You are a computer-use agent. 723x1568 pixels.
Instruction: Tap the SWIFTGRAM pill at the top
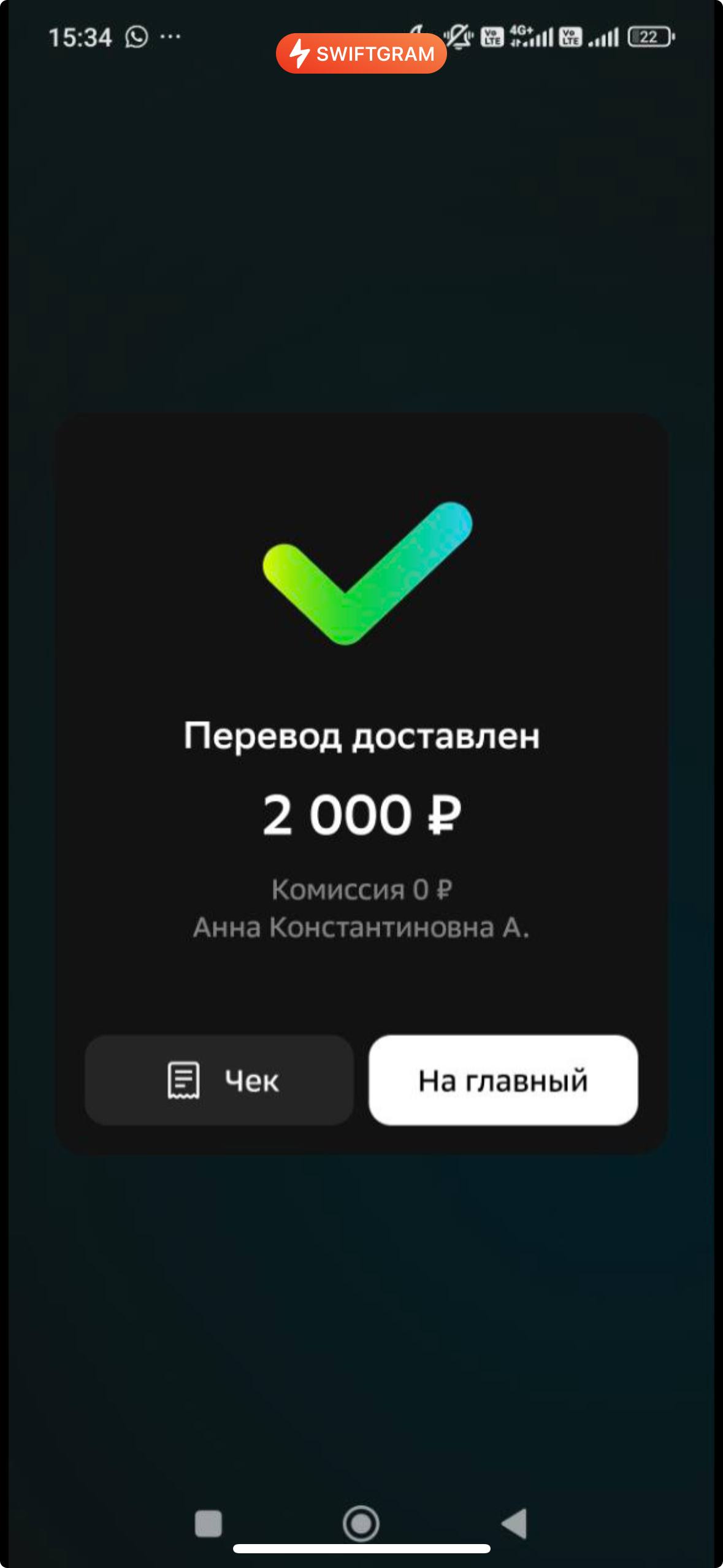tap(361, 53)
